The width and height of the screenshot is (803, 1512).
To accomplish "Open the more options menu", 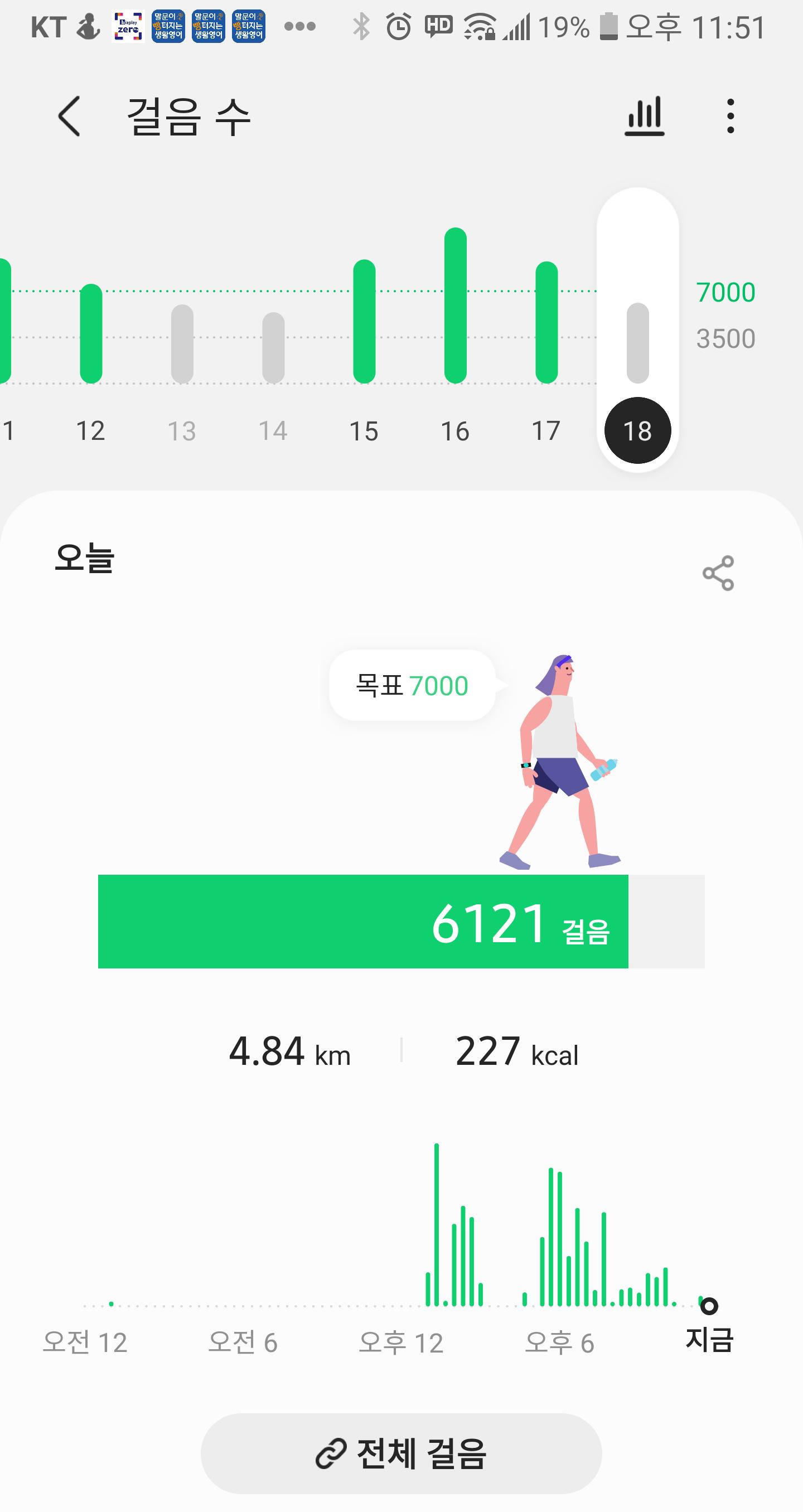I will point(730,116).
